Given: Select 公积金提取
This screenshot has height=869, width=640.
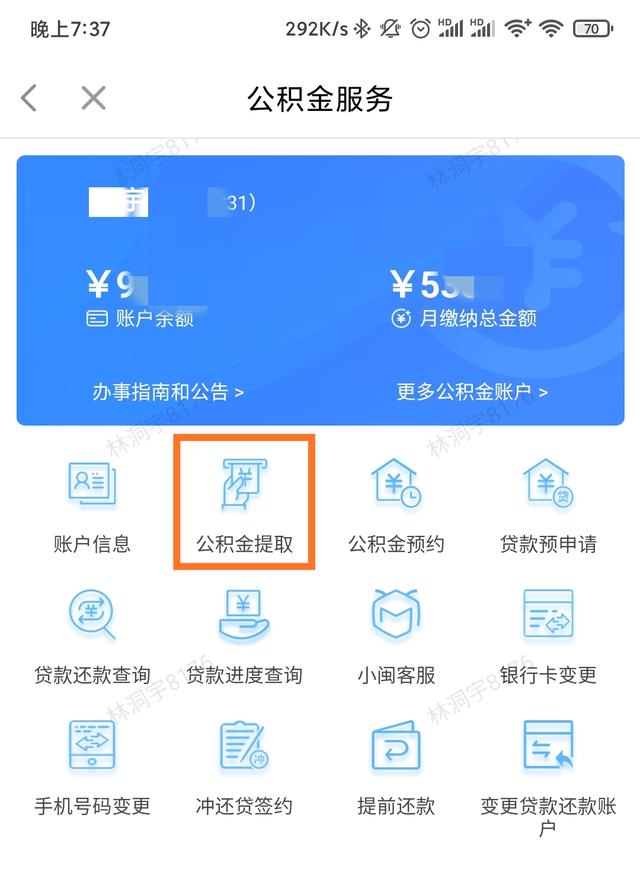Looking at the screenshot, I should [x=245, y=503].
